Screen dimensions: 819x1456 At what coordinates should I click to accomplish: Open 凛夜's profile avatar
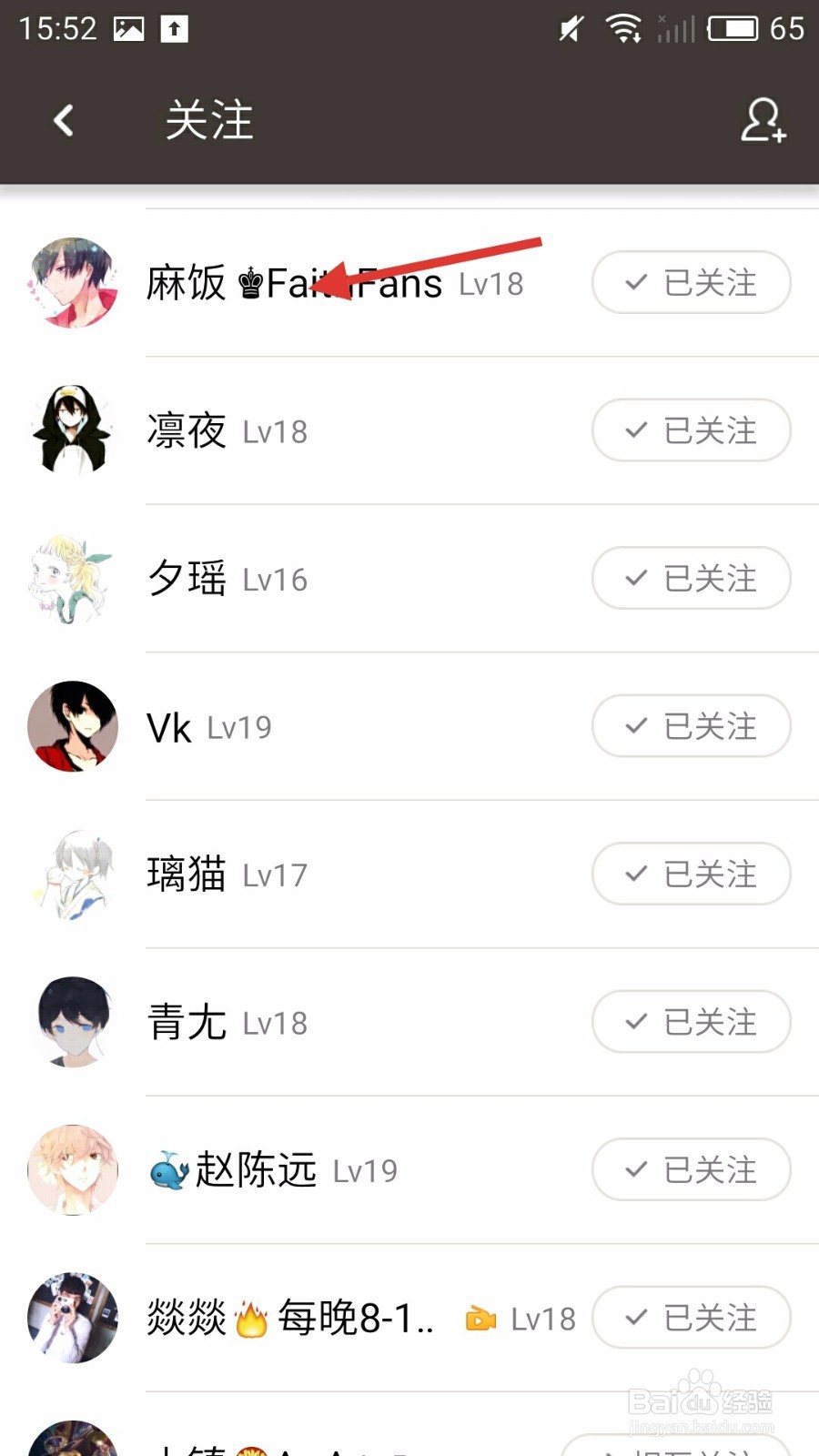pos(73,430)
